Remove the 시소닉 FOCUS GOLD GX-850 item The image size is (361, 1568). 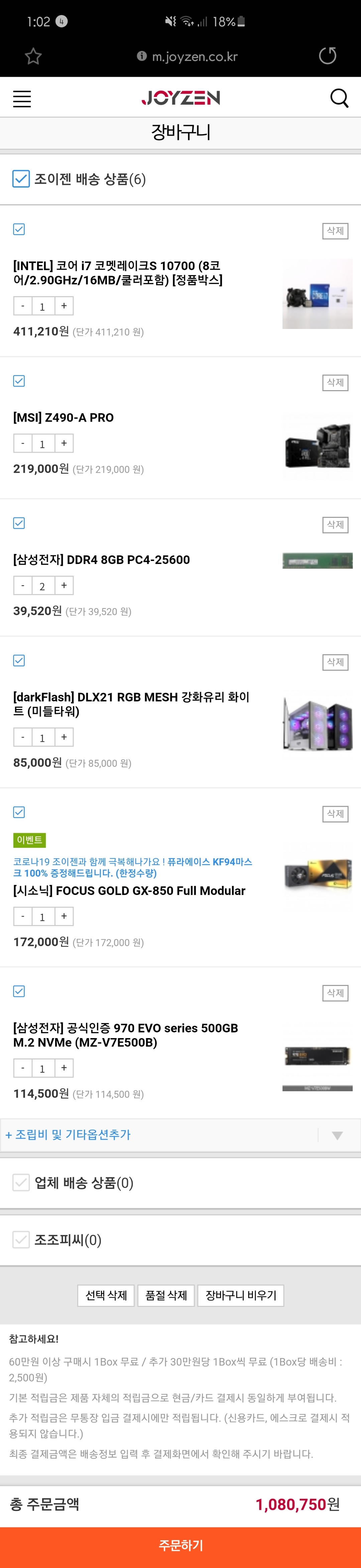coord(335,814)
